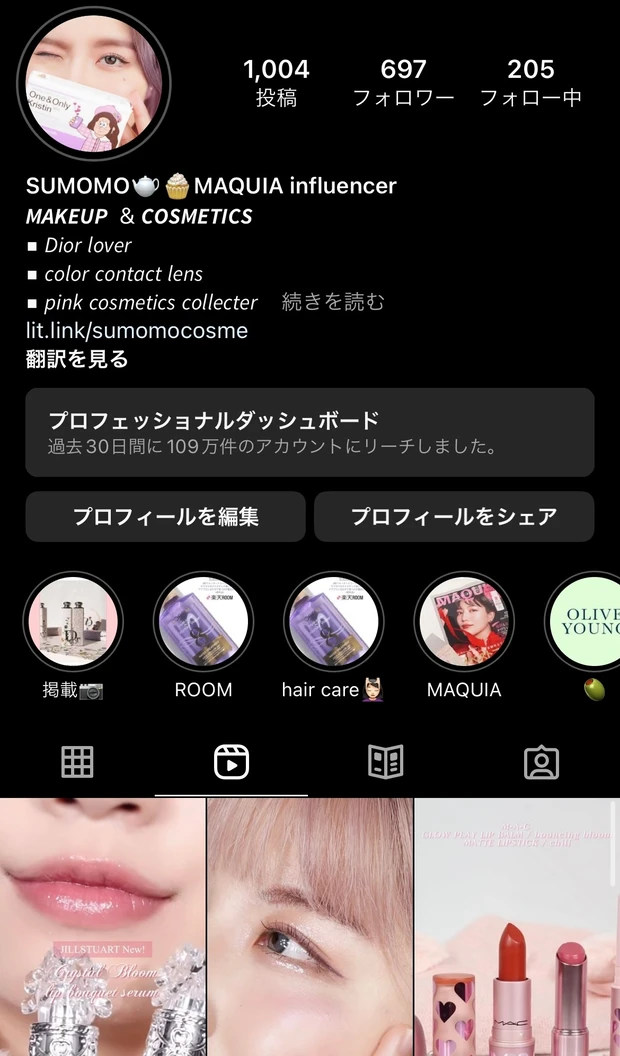Switch to the guides tab
This screenshot has height=1056, width=620.
tap(386, 762)
